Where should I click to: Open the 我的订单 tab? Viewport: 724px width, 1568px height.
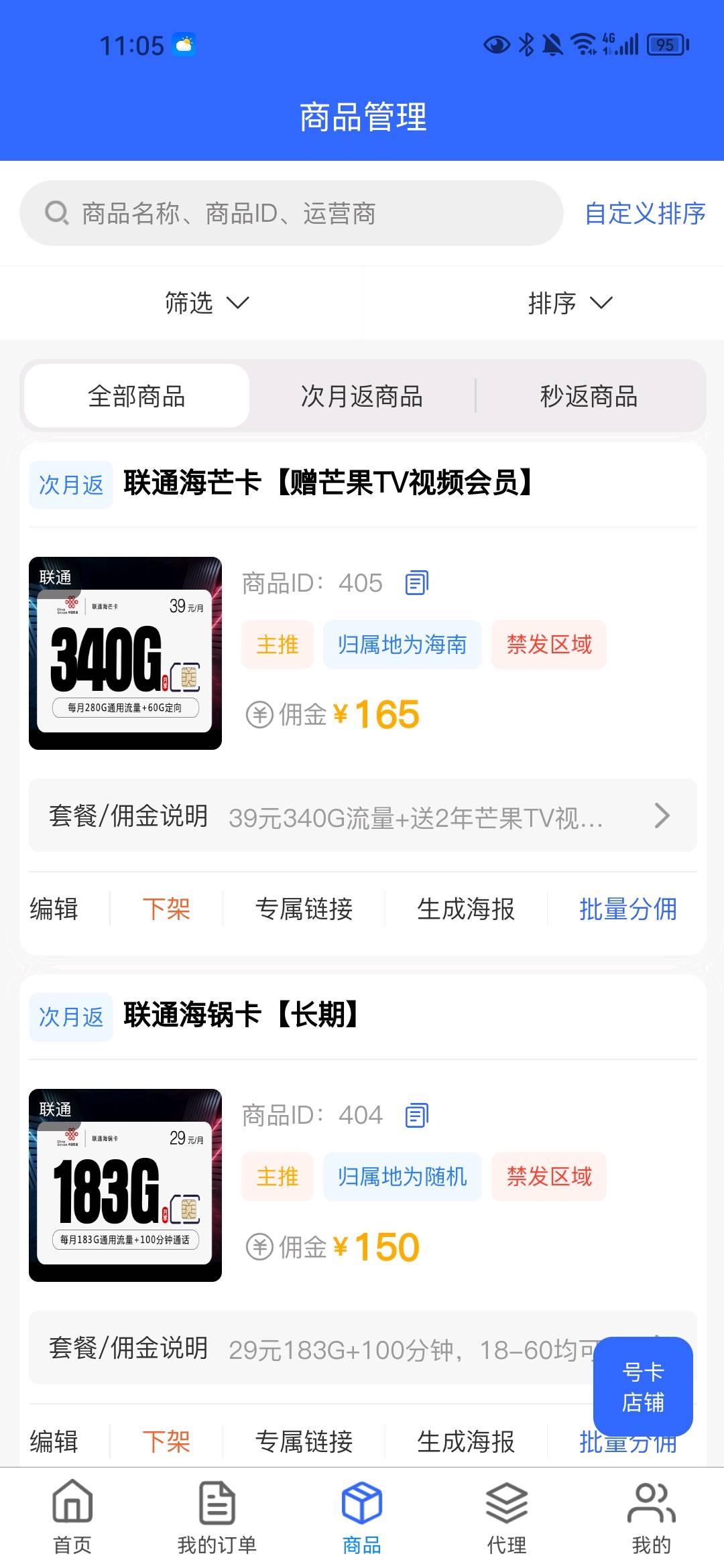point(217,1516)
